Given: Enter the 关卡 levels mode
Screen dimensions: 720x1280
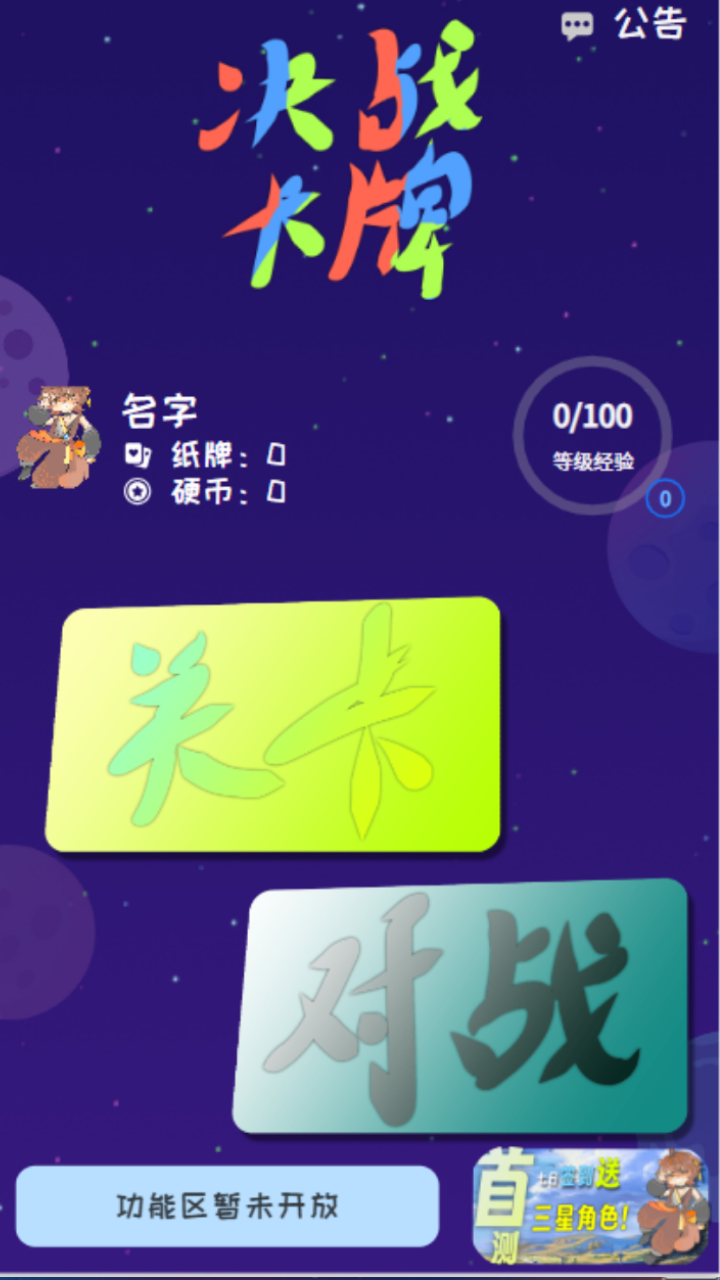Looking at the screenshot, I should click(x=273, y=726).
